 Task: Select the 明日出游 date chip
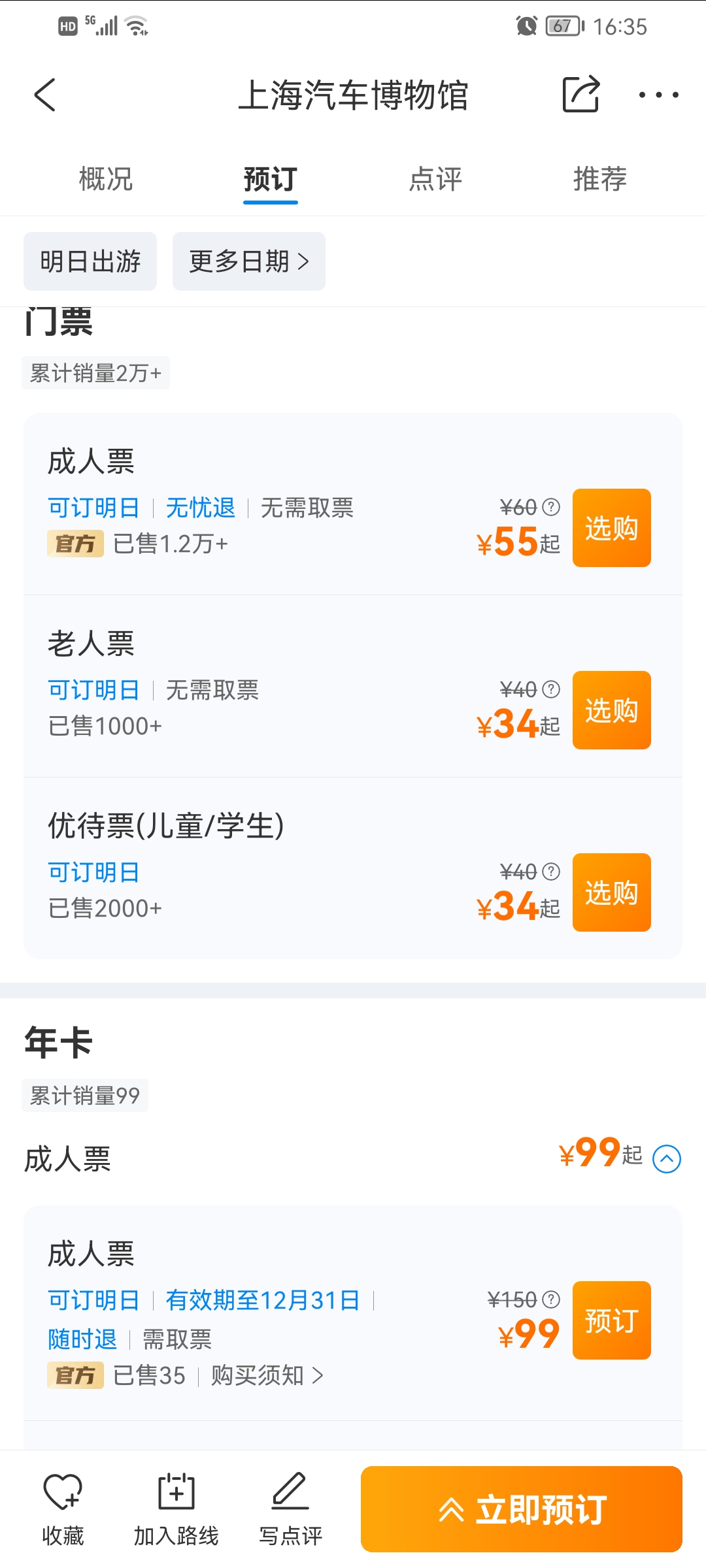click(90, 261)
